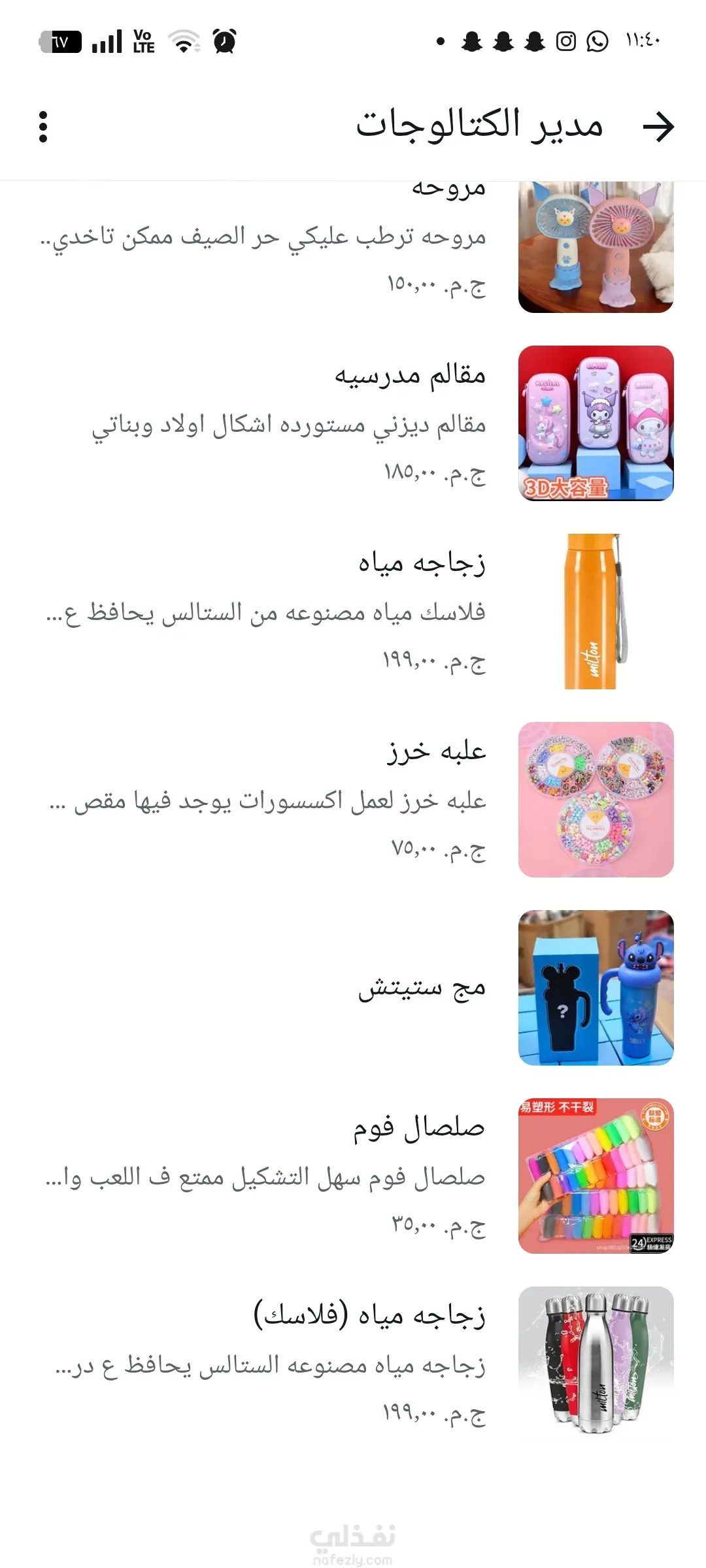The height and width of the screenshot is (1568, 706).
Task: Open the three-dot overflow menu
Action: coord(43,126)
